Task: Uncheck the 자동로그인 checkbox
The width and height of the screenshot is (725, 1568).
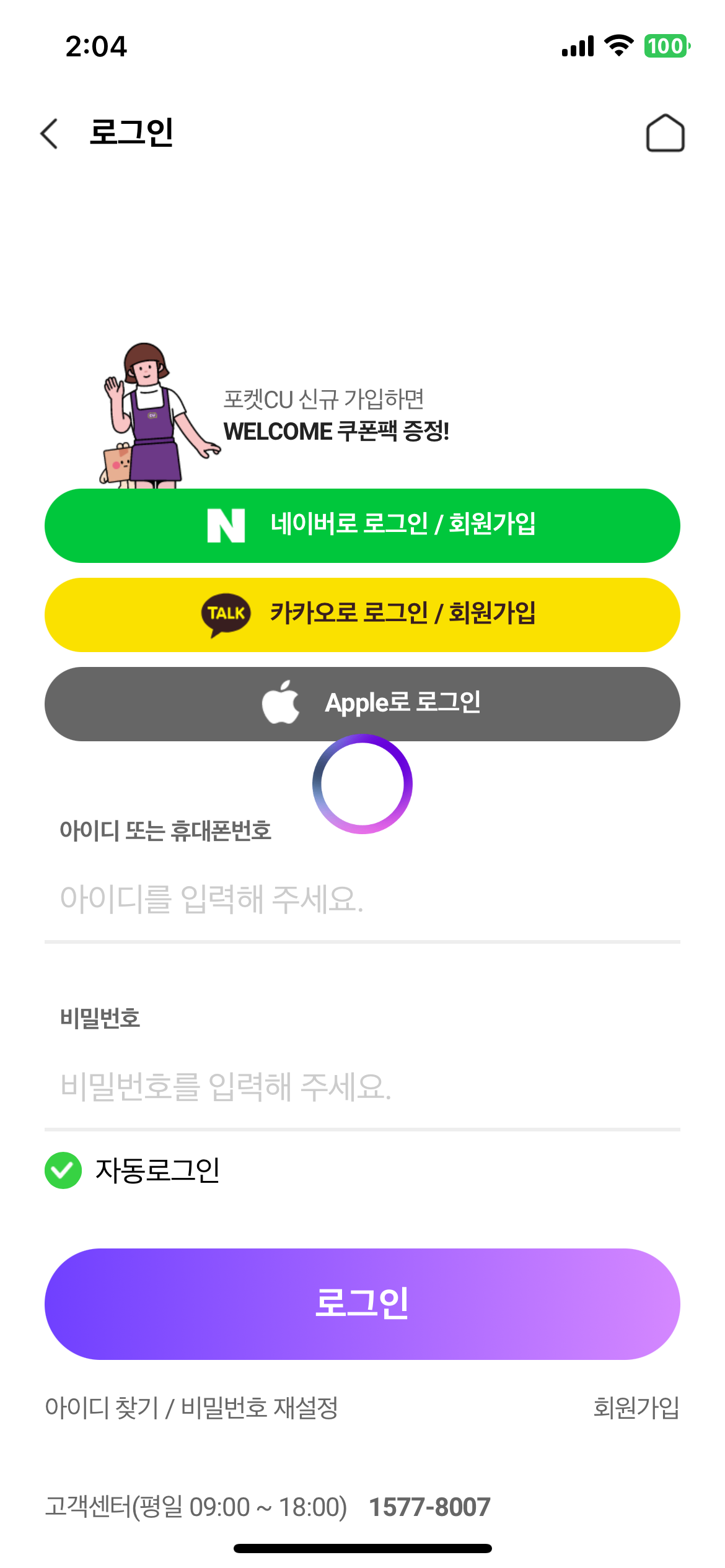Action: [x=63, y=1170]
